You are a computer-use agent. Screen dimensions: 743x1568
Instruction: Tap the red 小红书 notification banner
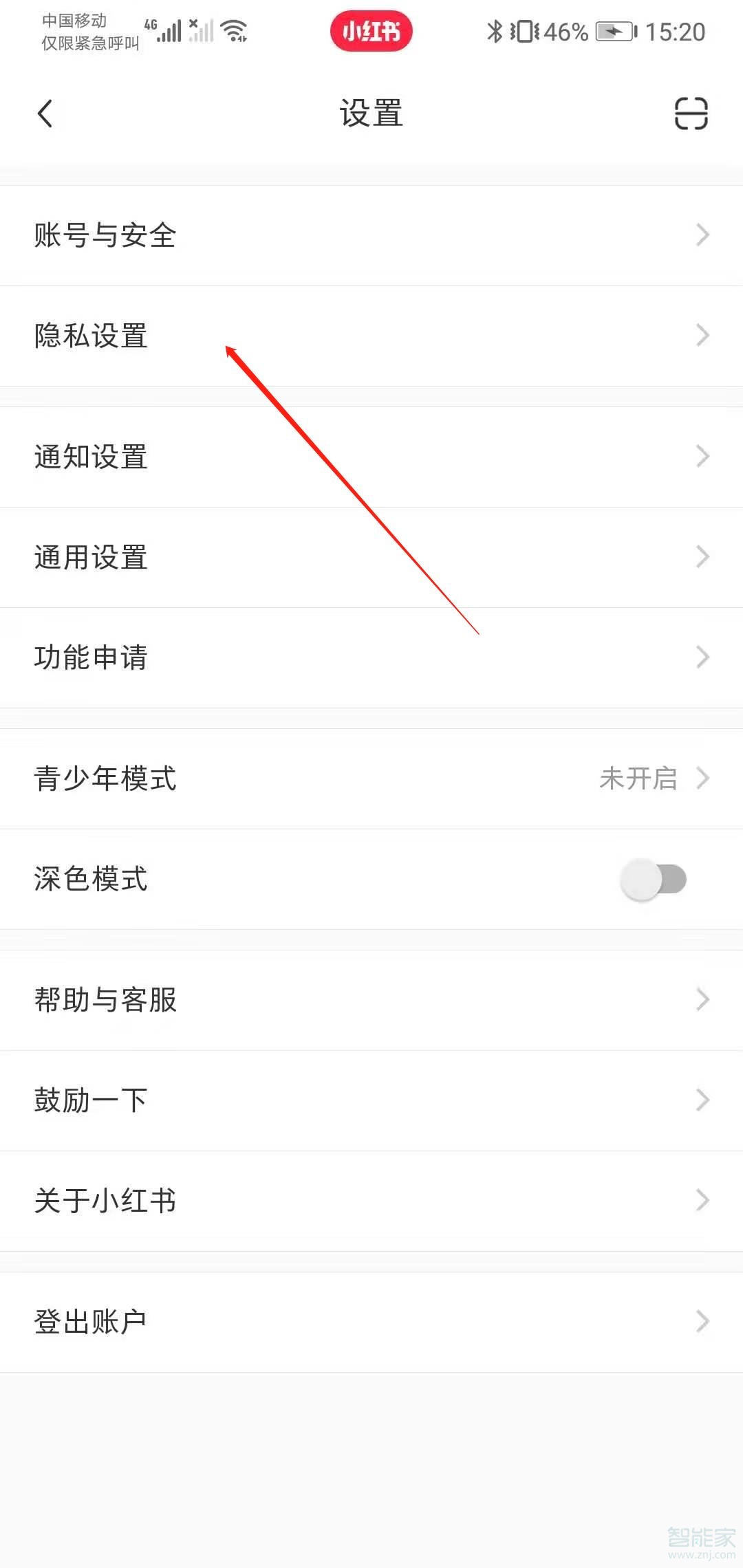click(x=371, y=31)
